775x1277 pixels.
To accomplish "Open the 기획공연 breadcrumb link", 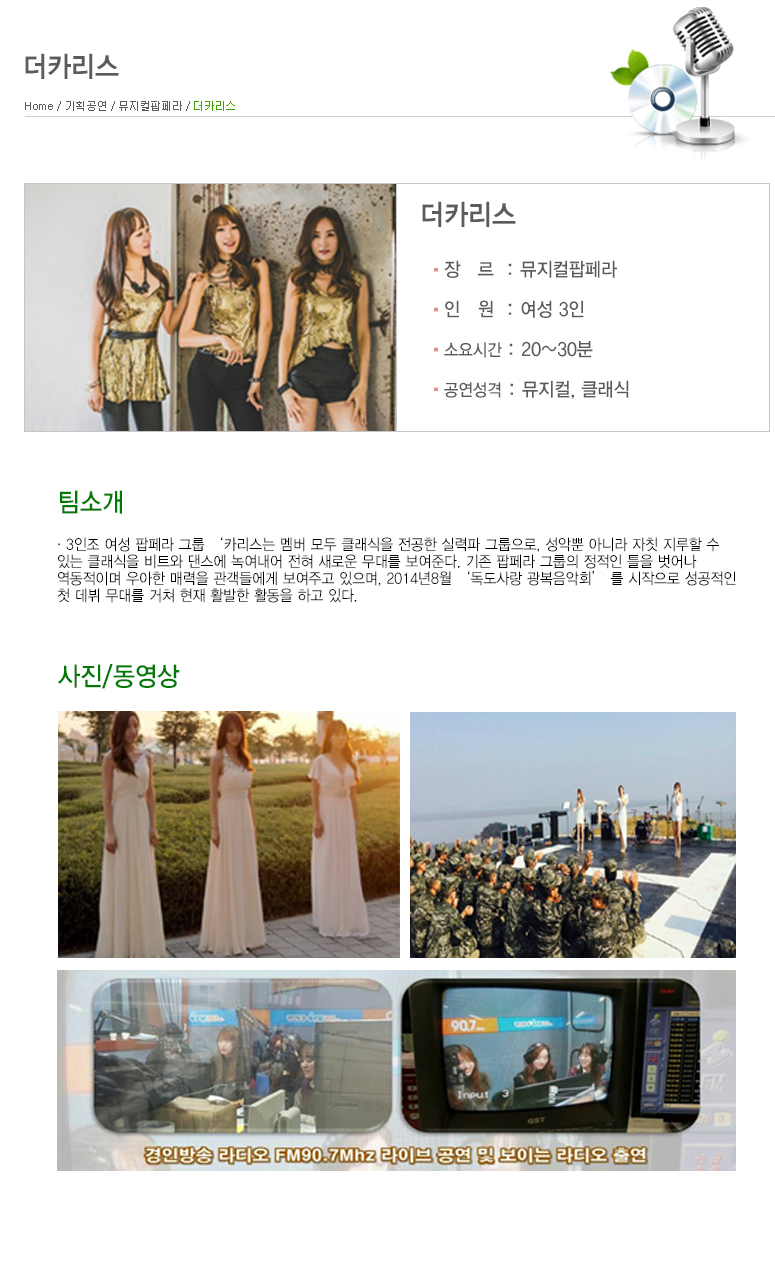I will [86, 106].
